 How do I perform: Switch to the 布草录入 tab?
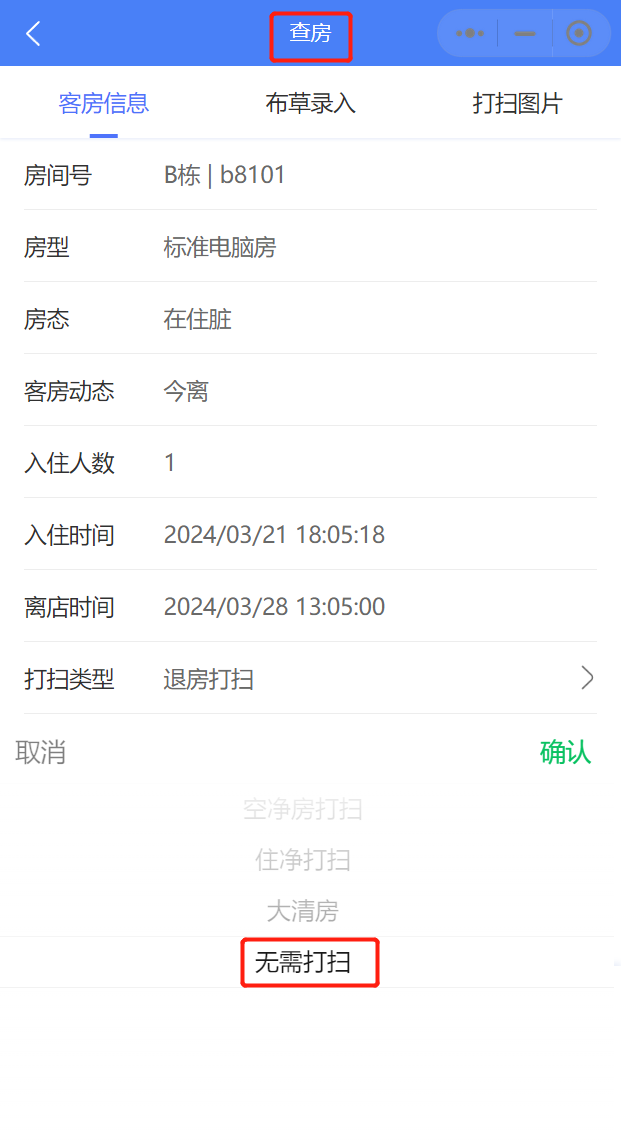tap(310, 103)
